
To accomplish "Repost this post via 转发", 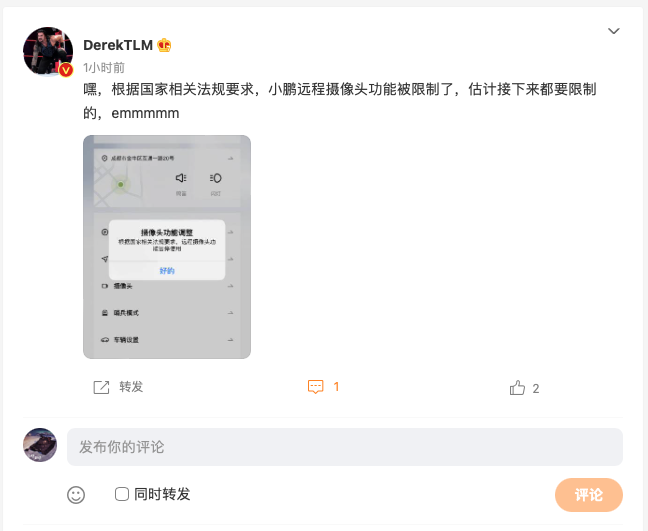I will pos(118,387).
